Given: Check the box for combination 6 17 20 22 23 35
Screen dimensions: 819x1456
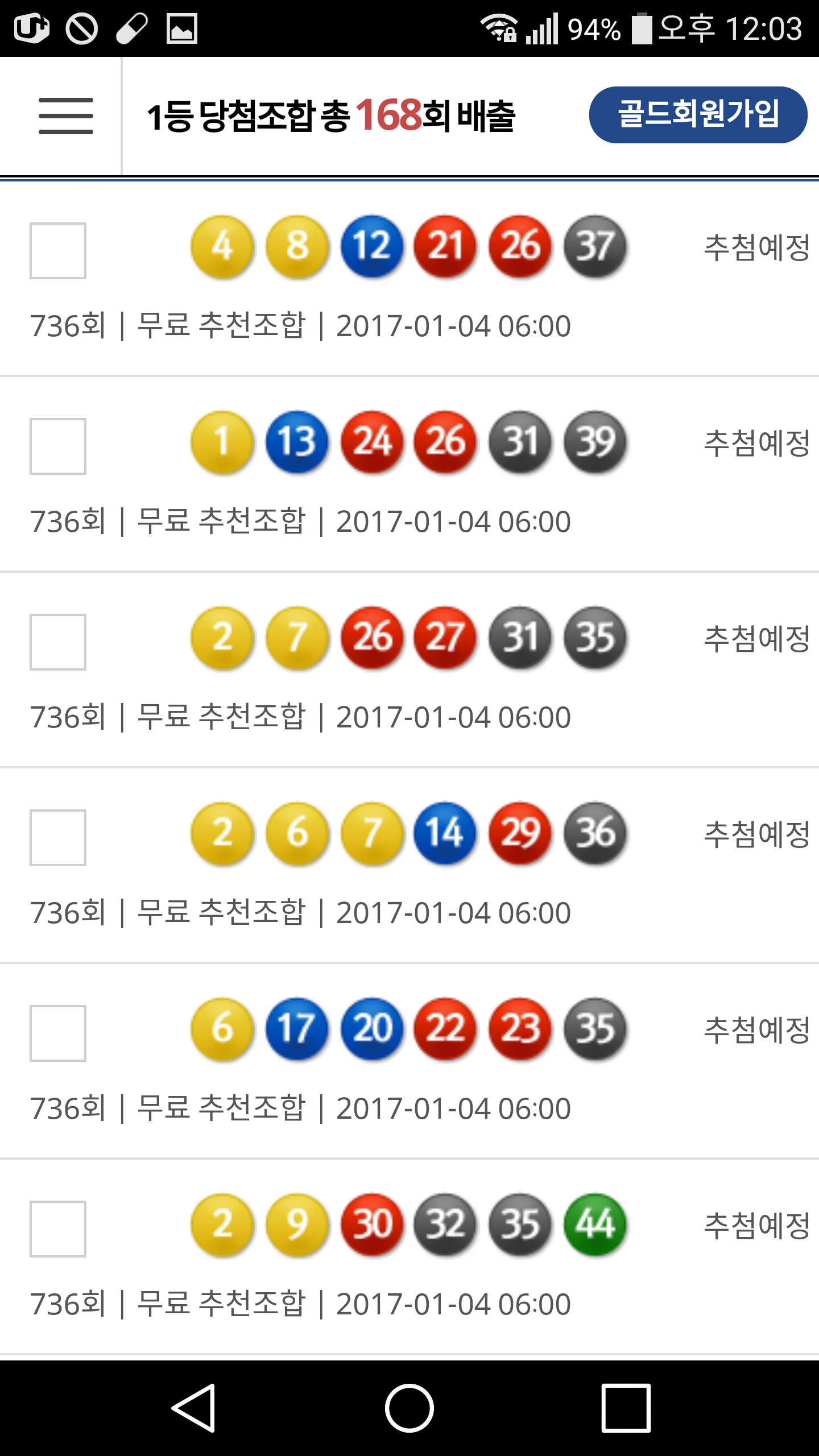Looking at the screenshot, I should [58, 1033].
